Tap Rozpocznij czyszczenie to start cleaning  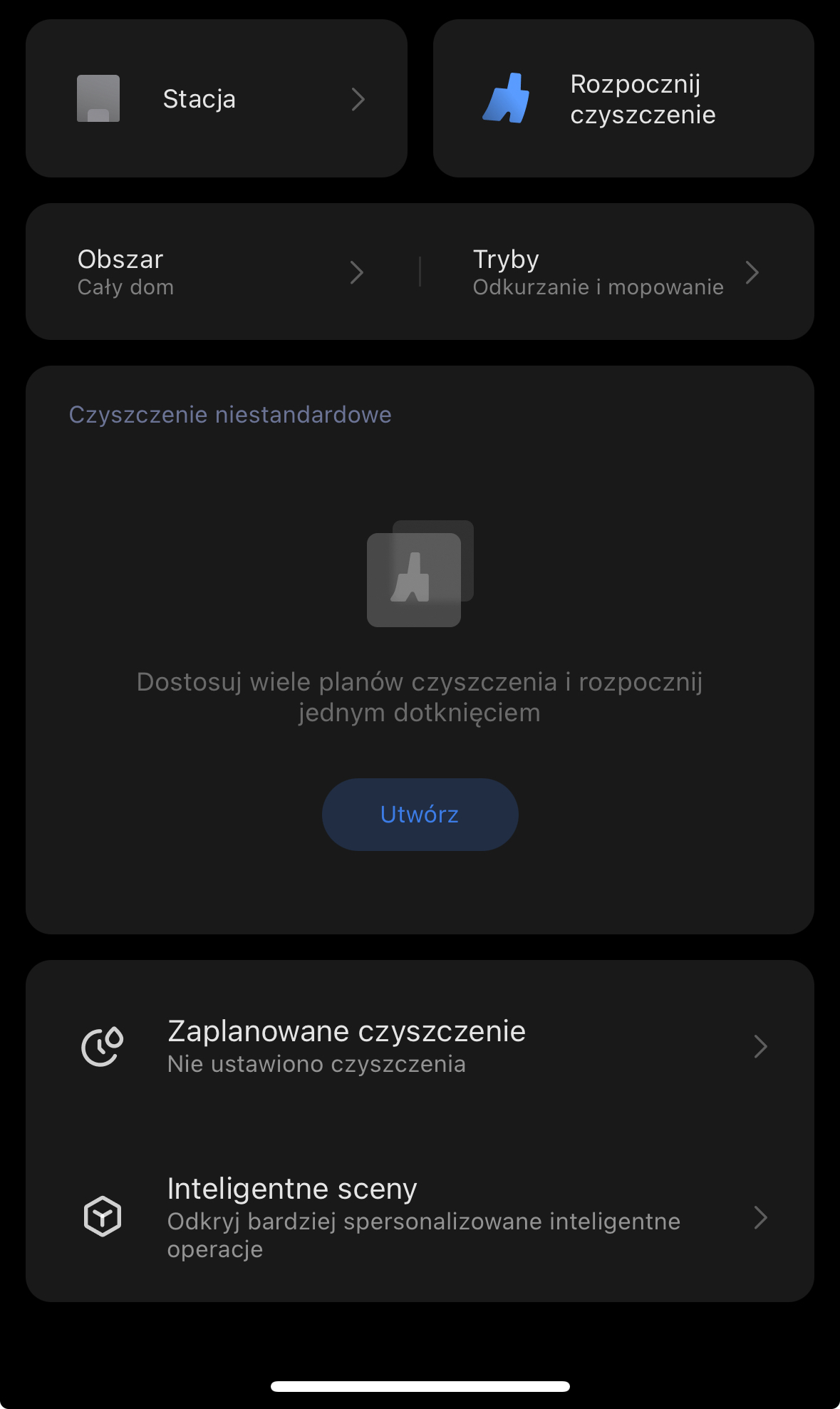pos(623,98)
